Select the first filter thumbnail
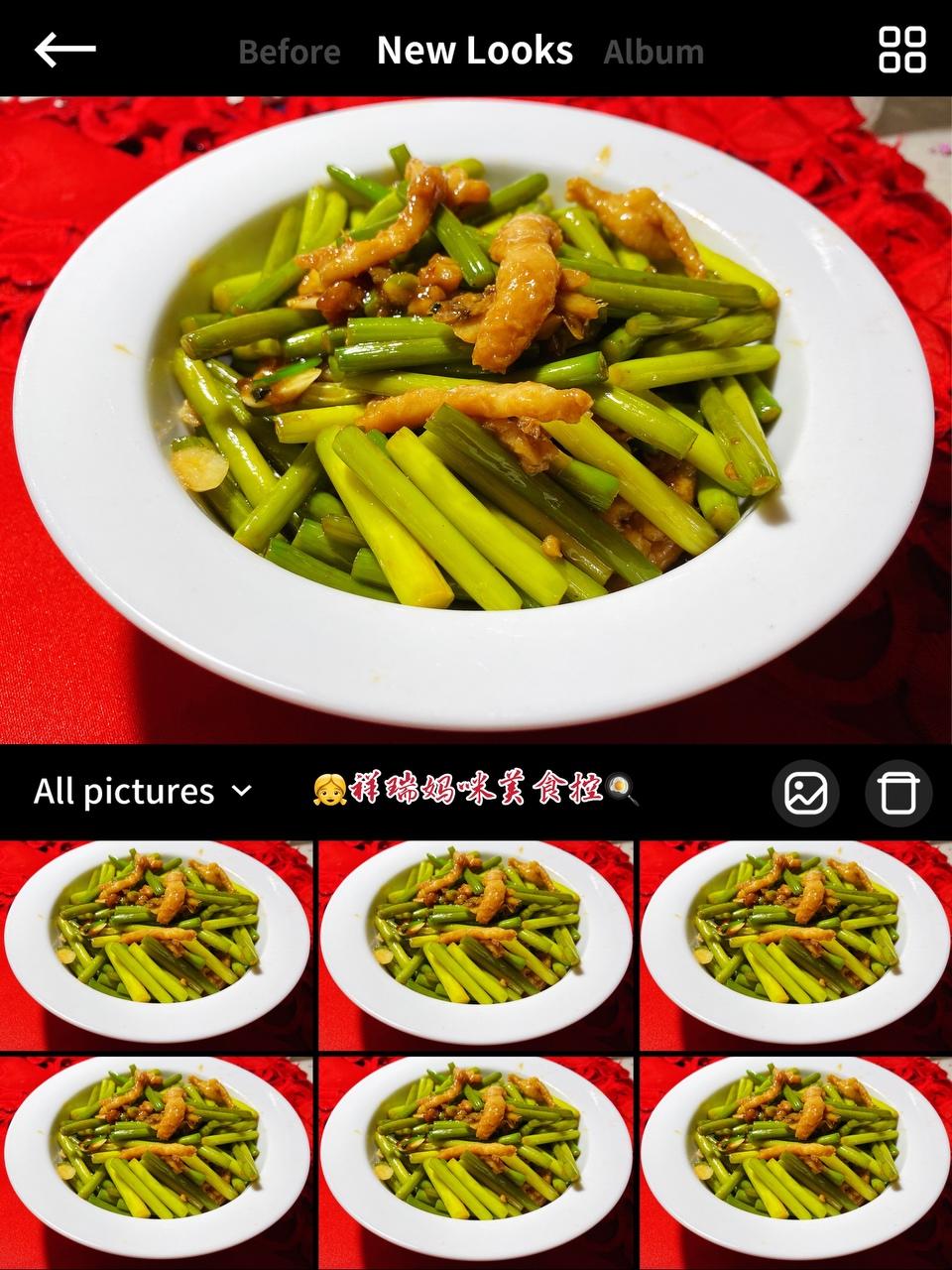Image resolution: width=952 pixels, height=1270 pixels. (159, 945)
